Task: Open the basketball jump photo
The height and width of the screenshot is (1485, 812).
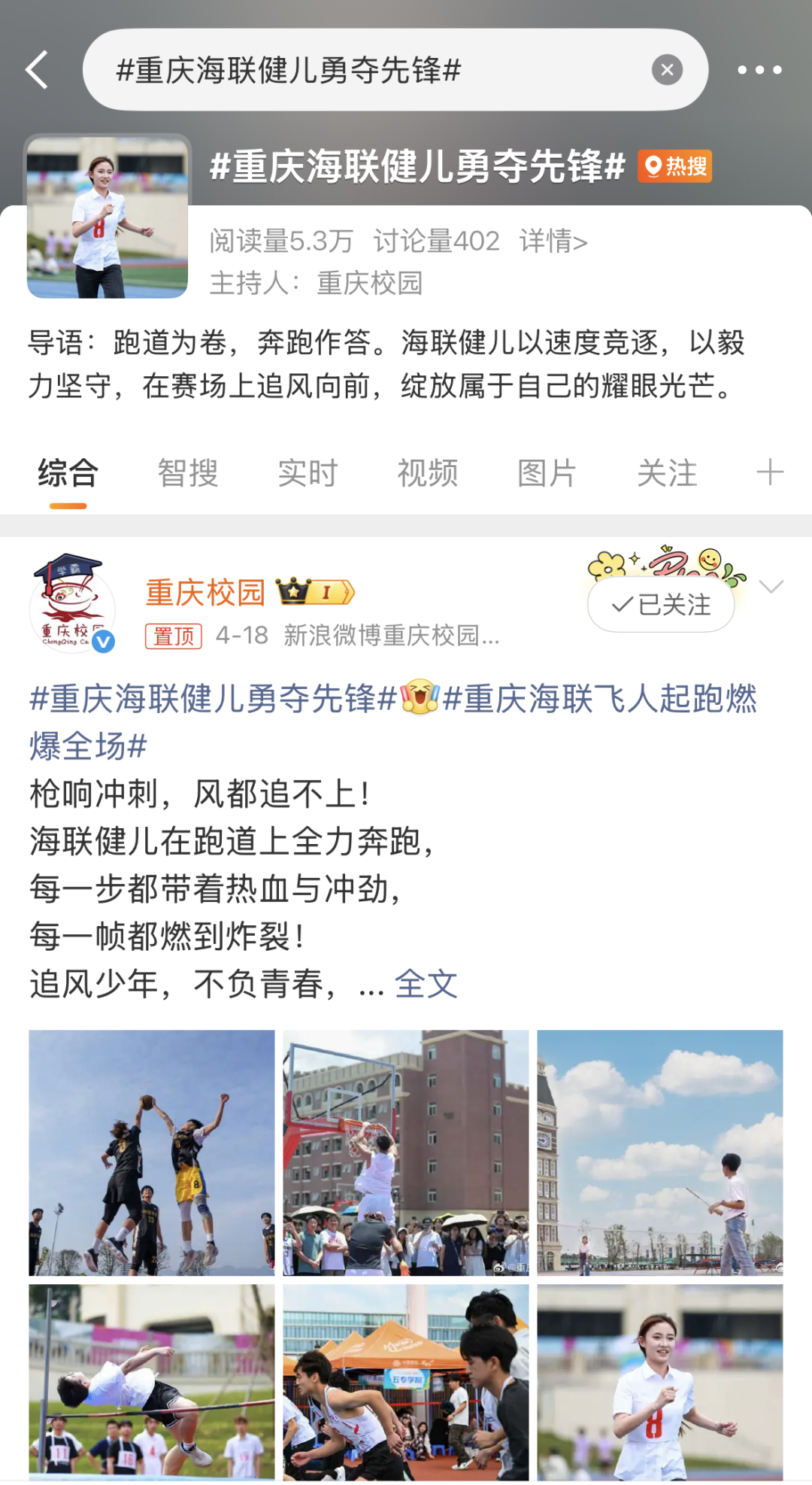Action: (x=152, y=1152)
